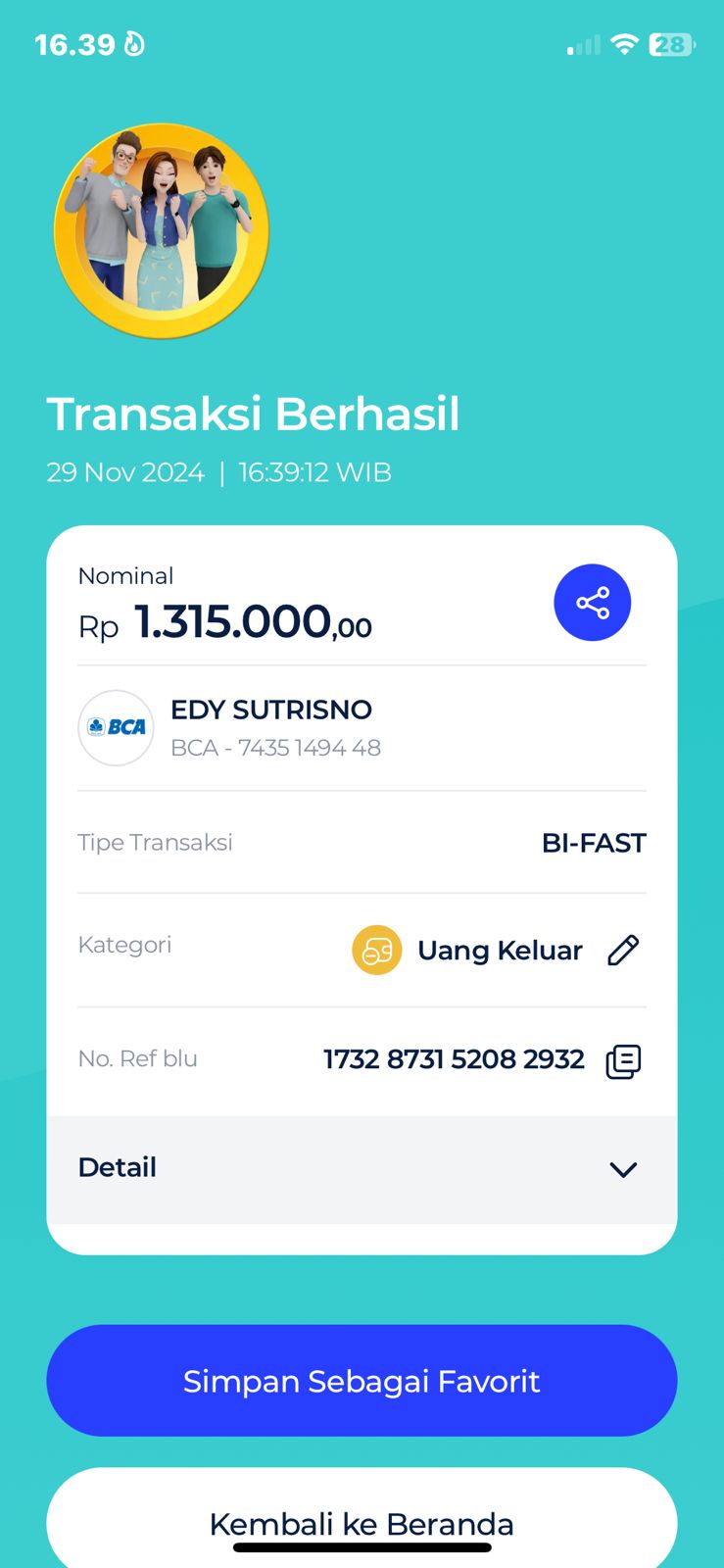Viewport: 724px width, 1568px height.
Task: Tap Simpan Sebagai Favorit button
Action: pyautogui.click(x=362, y=1380)
